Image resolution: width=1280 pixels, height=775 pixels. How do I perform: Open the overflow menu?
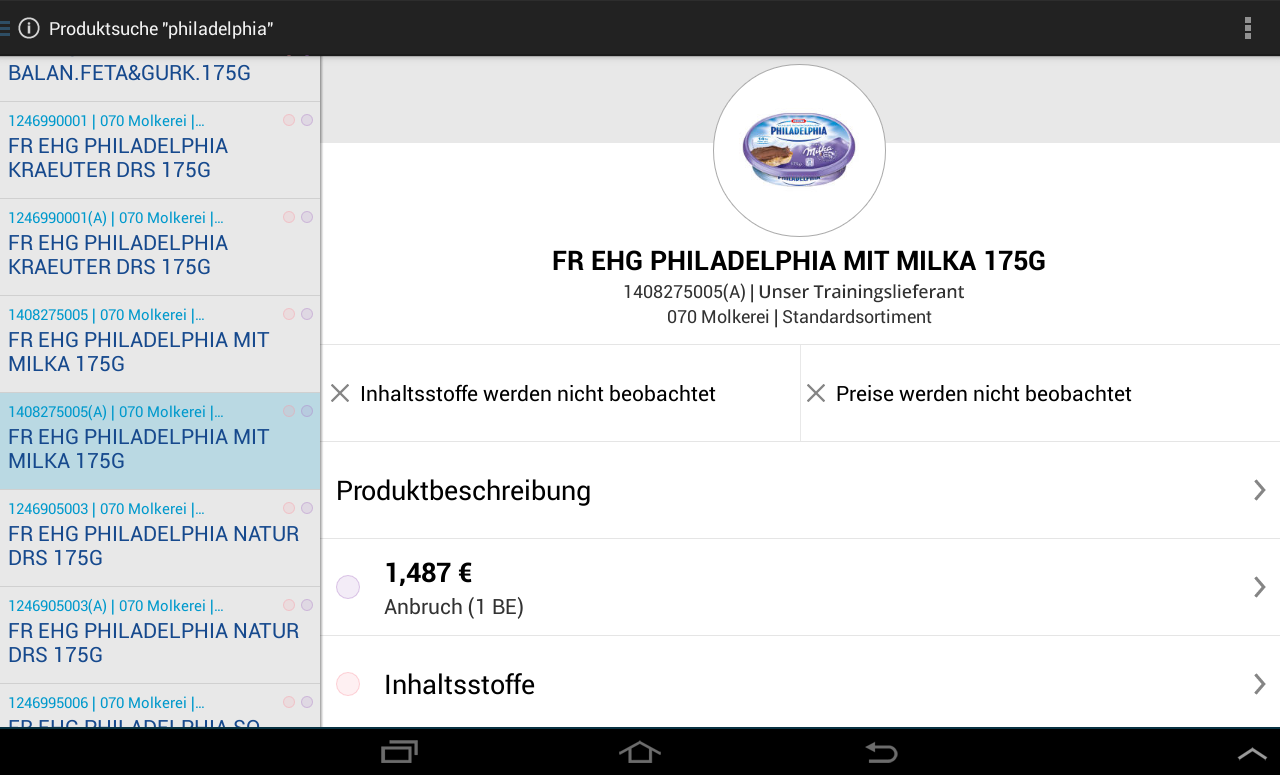point(1247,28)
